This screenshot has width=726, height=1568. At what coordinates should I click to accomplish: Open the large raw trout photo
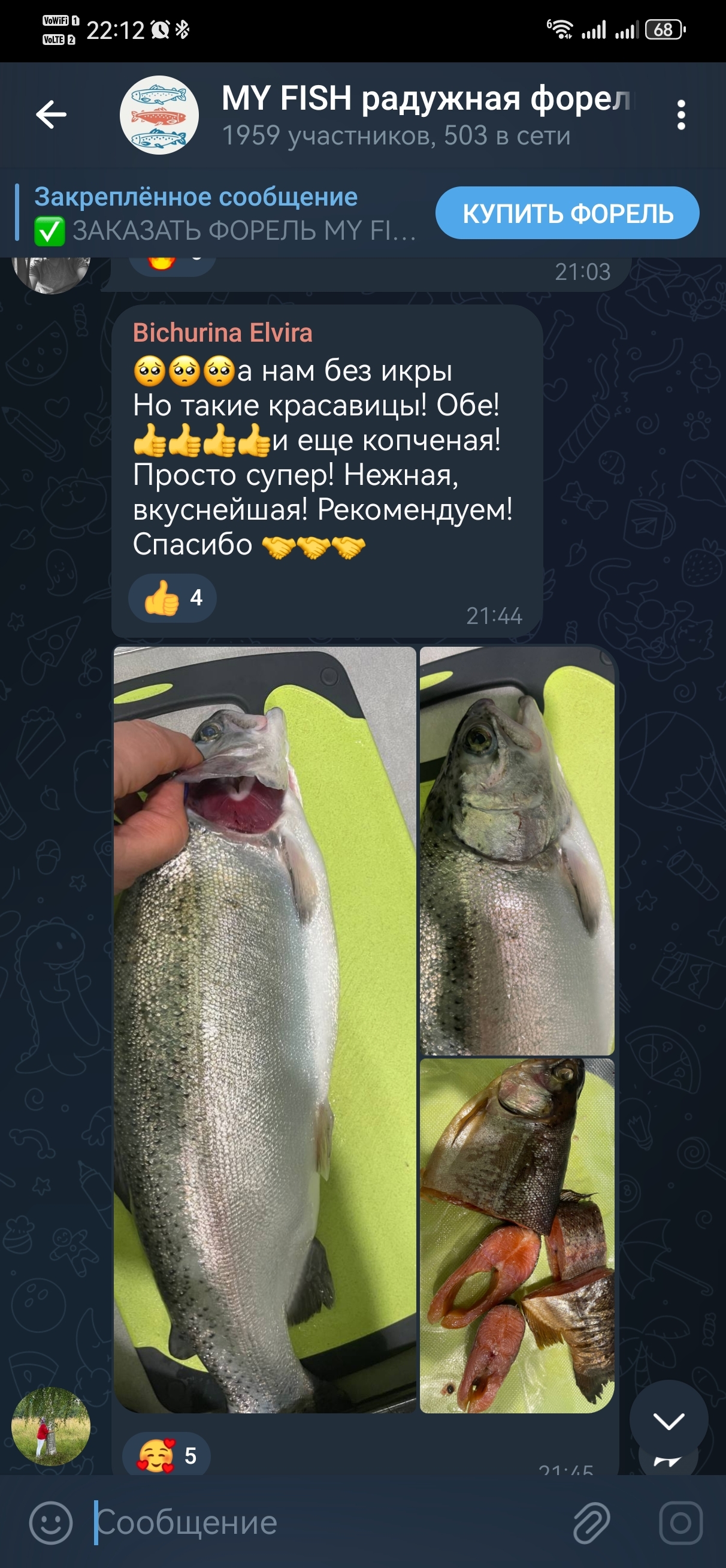tap(265, 1029)
